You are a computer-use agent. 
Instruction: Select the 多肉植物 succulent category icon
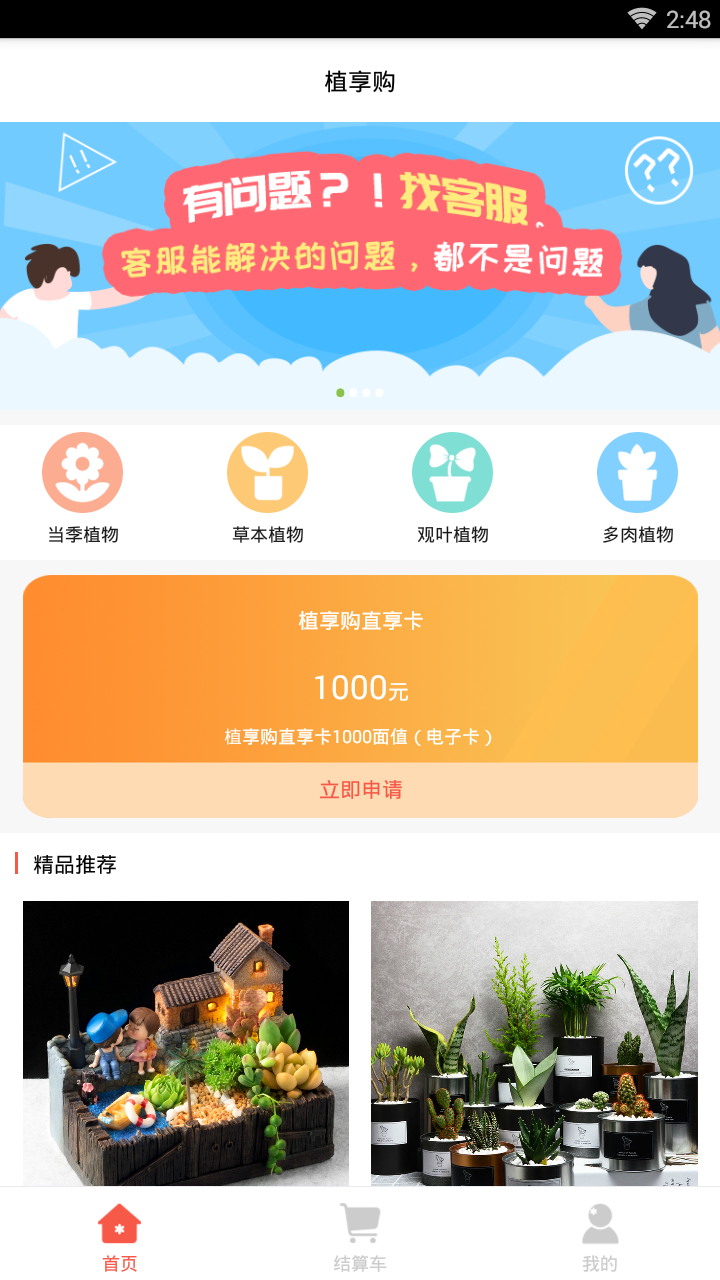point(637,471)
